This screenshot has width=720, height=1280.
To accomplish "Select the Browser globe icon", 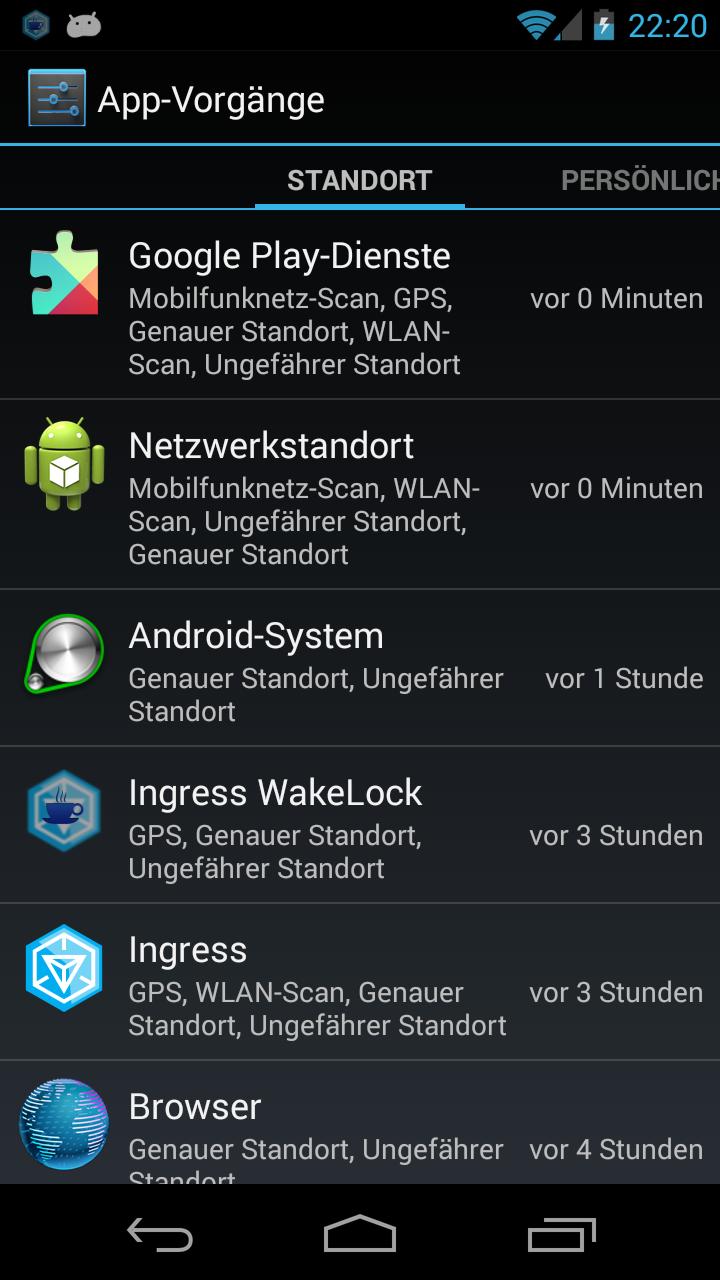I will [64, 1122].
